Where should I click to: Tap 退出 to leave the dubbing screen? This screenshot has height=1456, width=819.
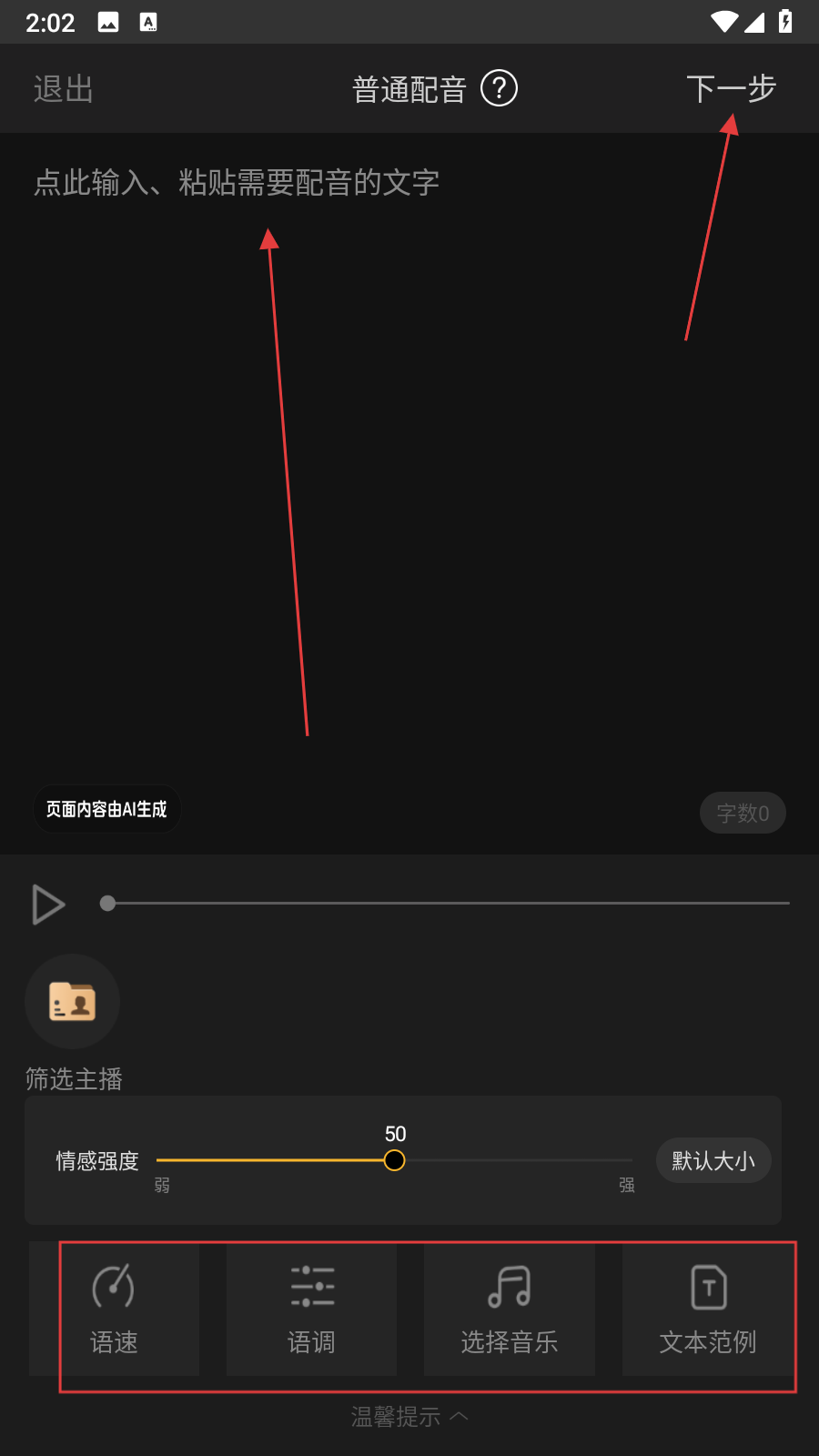[x=63, y=89]
